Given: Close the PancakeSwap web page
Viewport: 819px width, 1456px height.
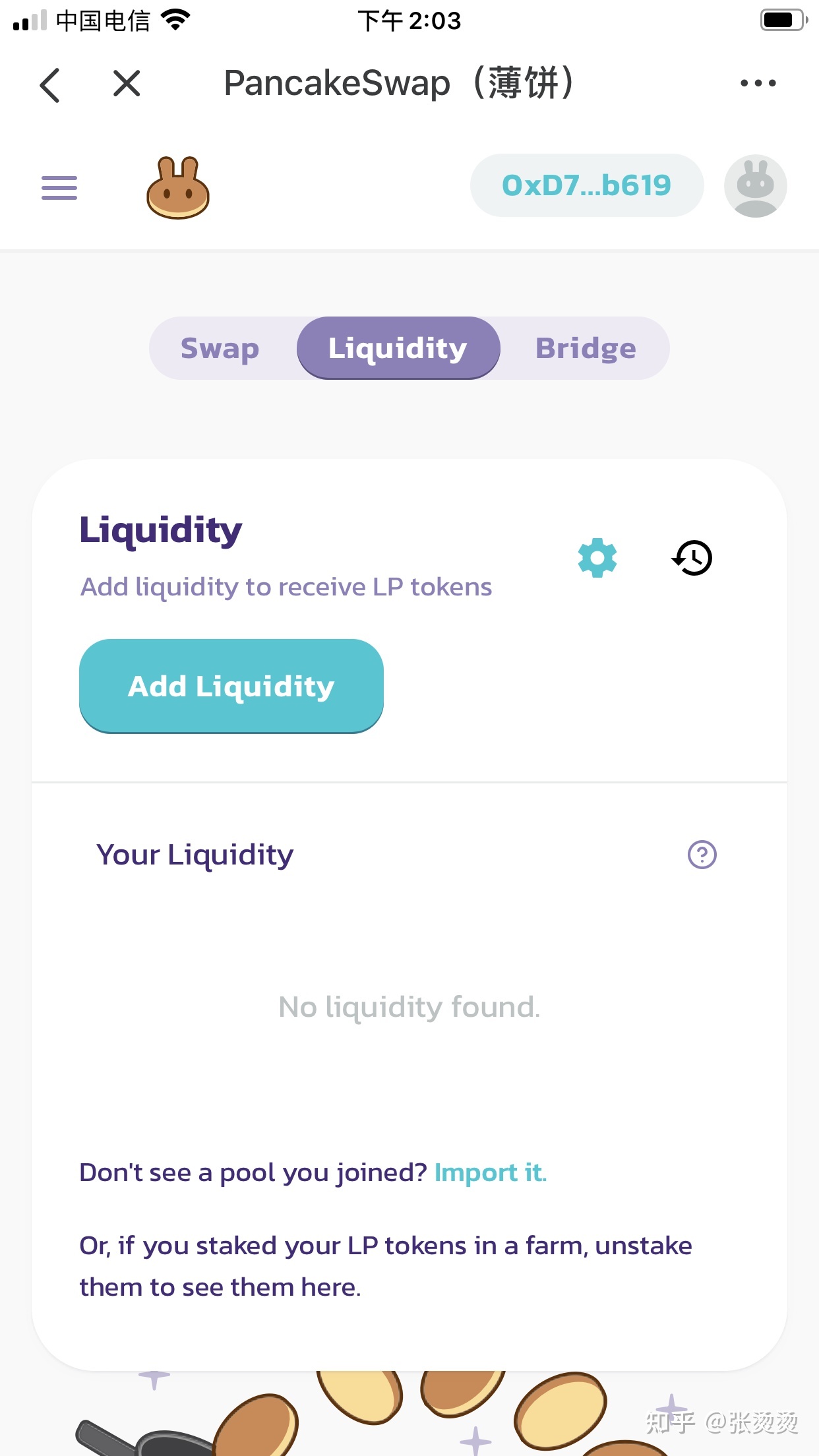Looking at the screenshot, I should (127, 84).
